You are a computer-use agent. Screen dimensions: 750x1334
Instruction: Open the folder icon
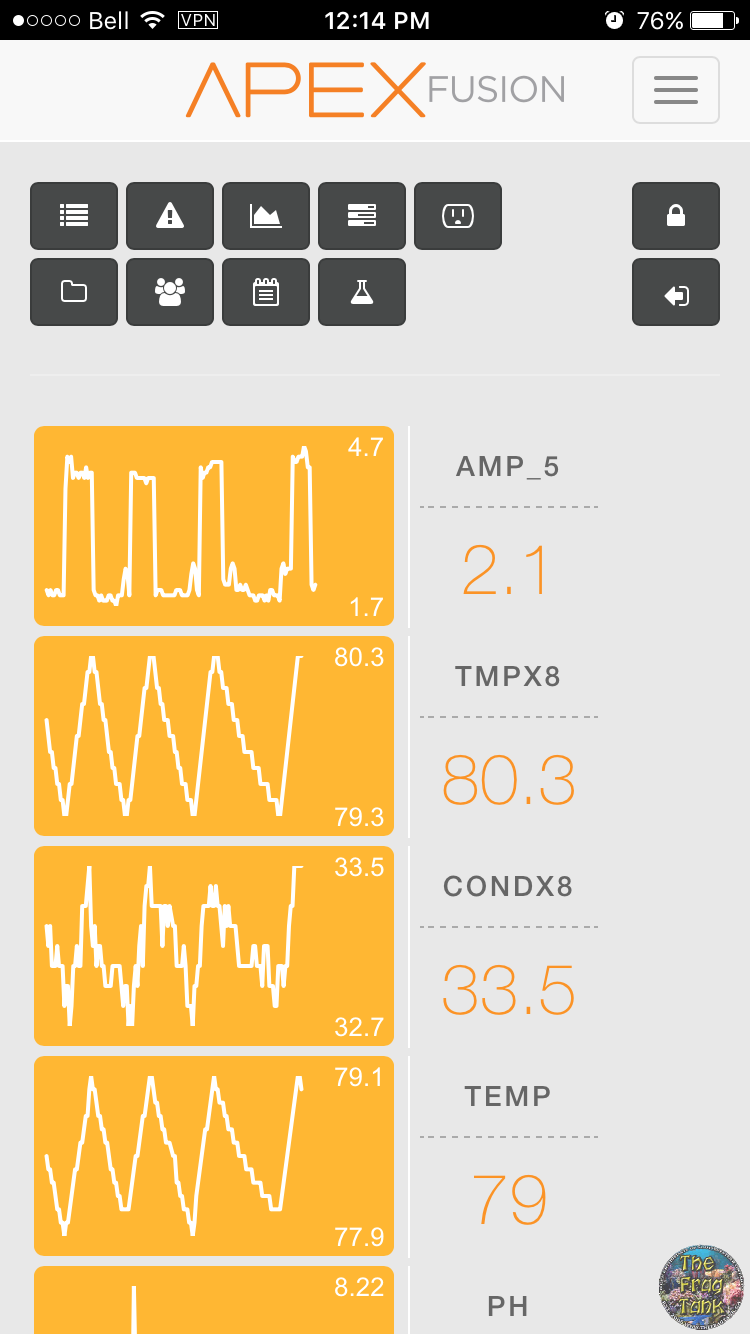pos(74,292)
